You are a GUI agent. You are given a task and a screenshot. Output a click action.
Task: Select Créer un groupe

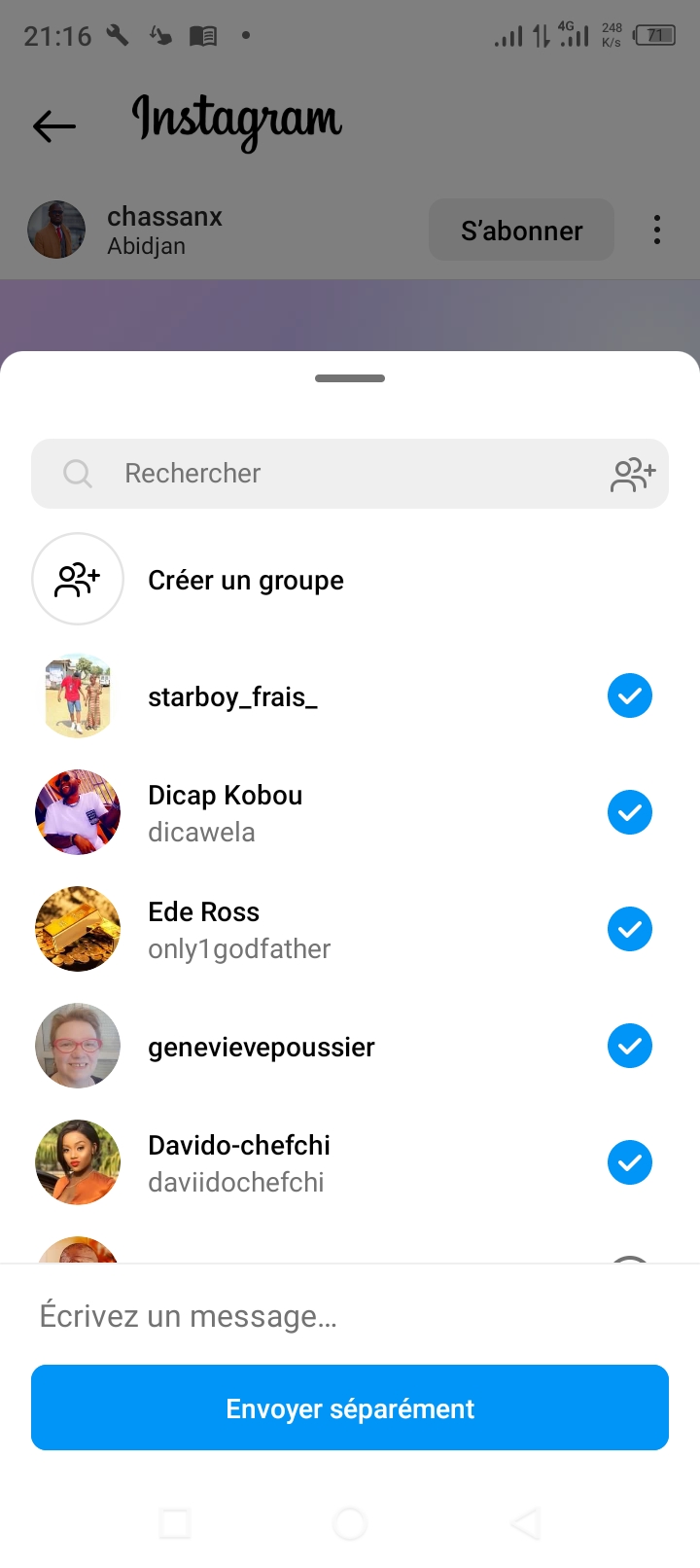tap(246, 580)
